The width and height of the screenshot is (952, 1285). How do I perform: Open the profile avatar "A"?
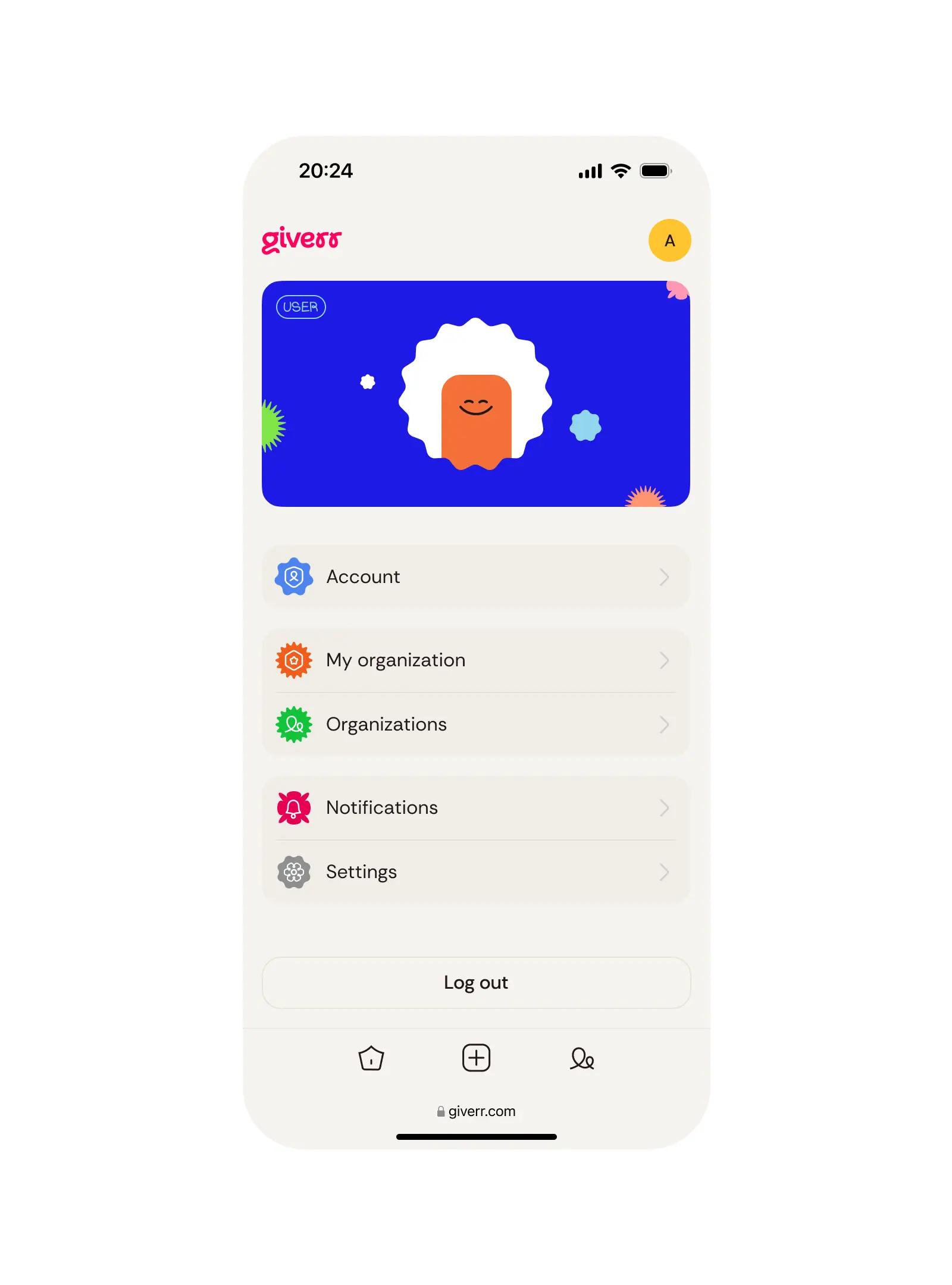click(669, 240)
